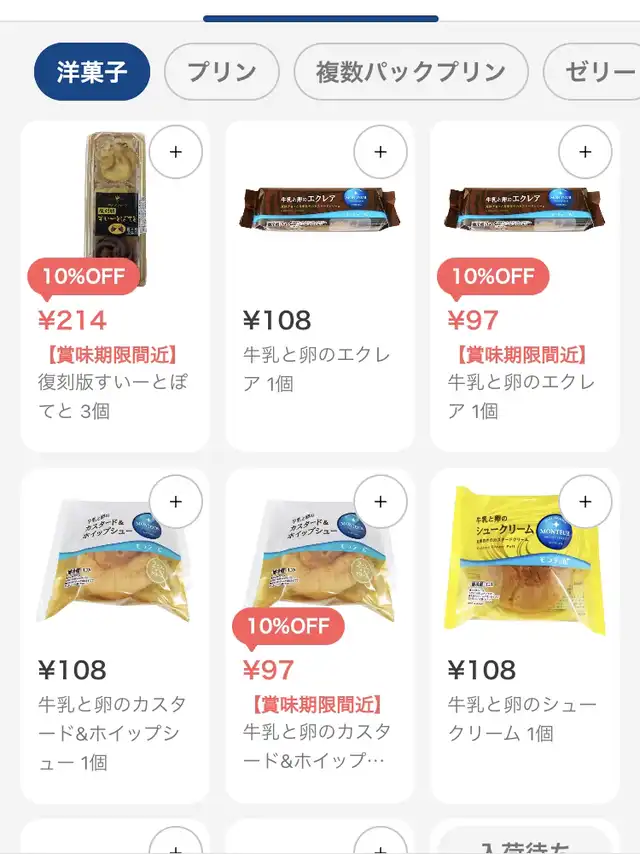Add 牛乳と卵のシュークリーム to cart
The height and width of the screenshot is (854, 640).
(585, 502)
